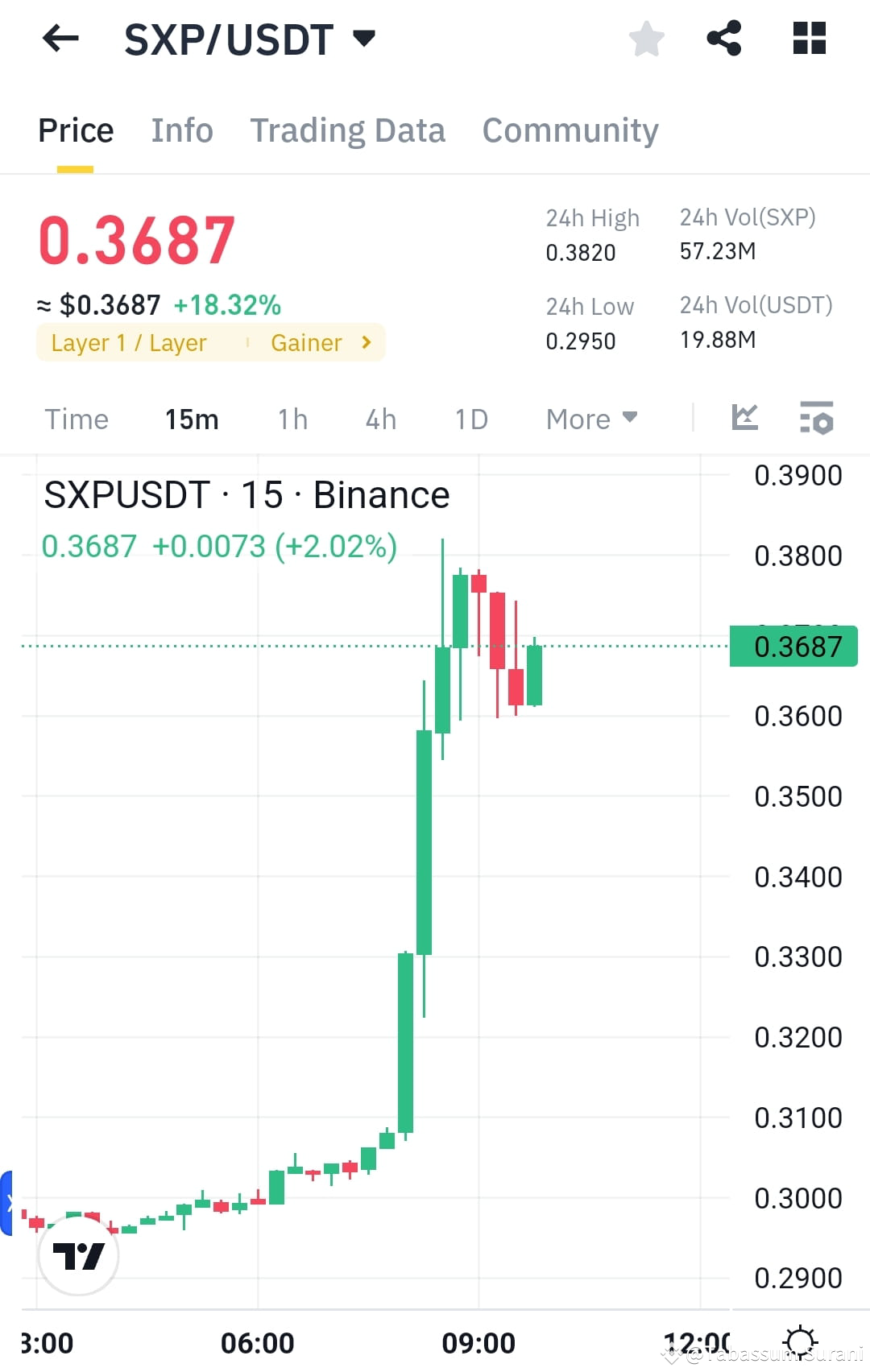Switch to the Trading Data tab
This screenshot has height=1372, width=870.
coord(348,130)
